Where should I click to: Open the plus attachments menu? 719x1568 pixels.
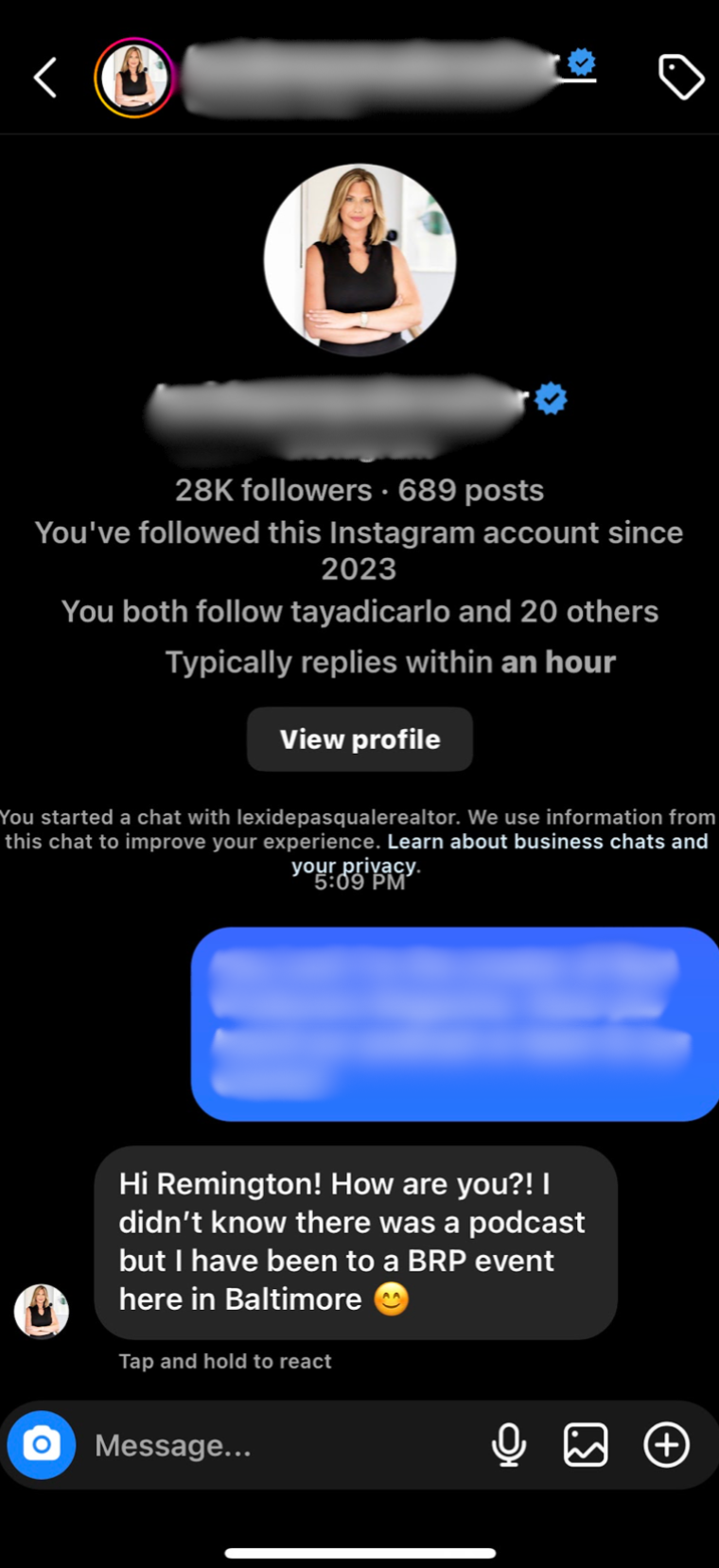[666, 1445]
